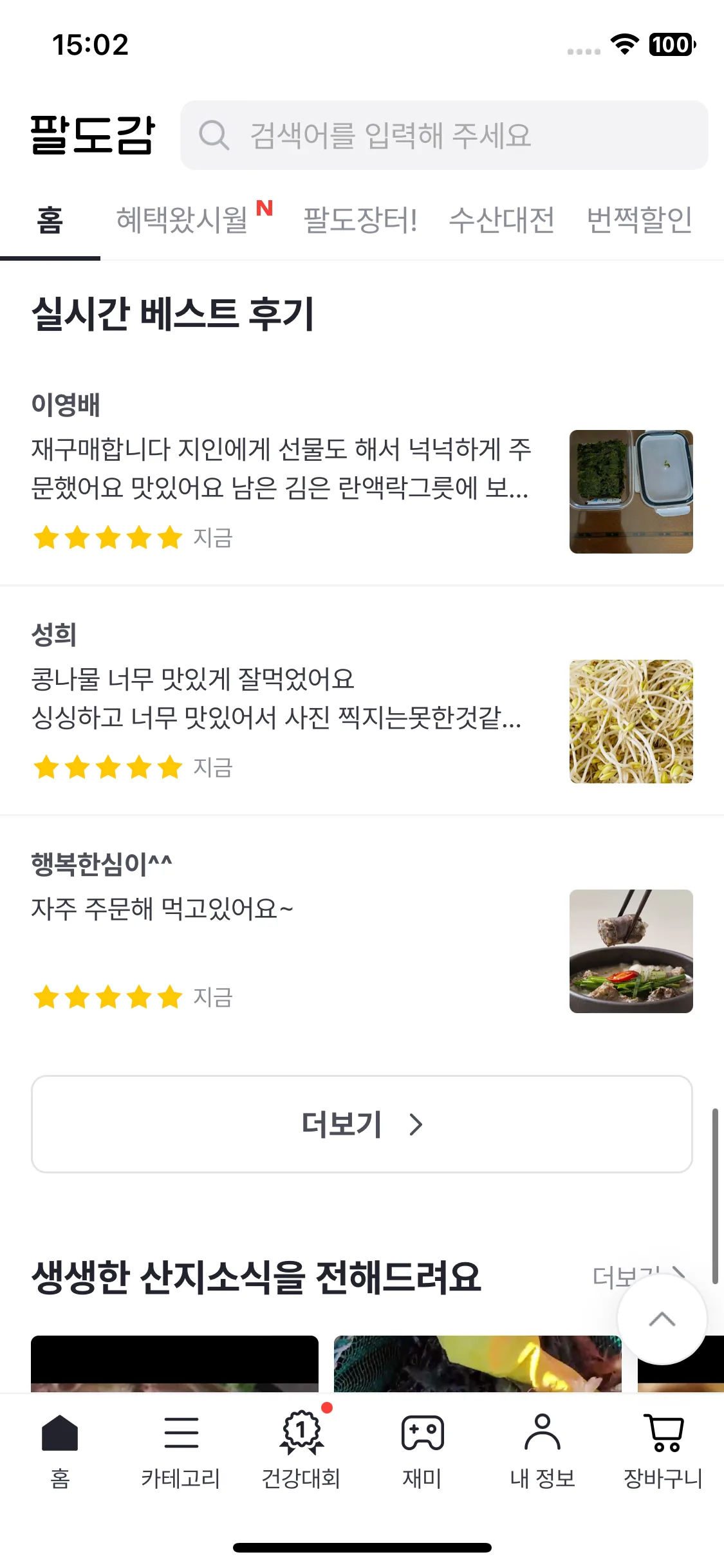The height and width of the screenshot is (1568, 724).
Task: Open the 장바구니 shopping cart
Action: (662, 1432)
